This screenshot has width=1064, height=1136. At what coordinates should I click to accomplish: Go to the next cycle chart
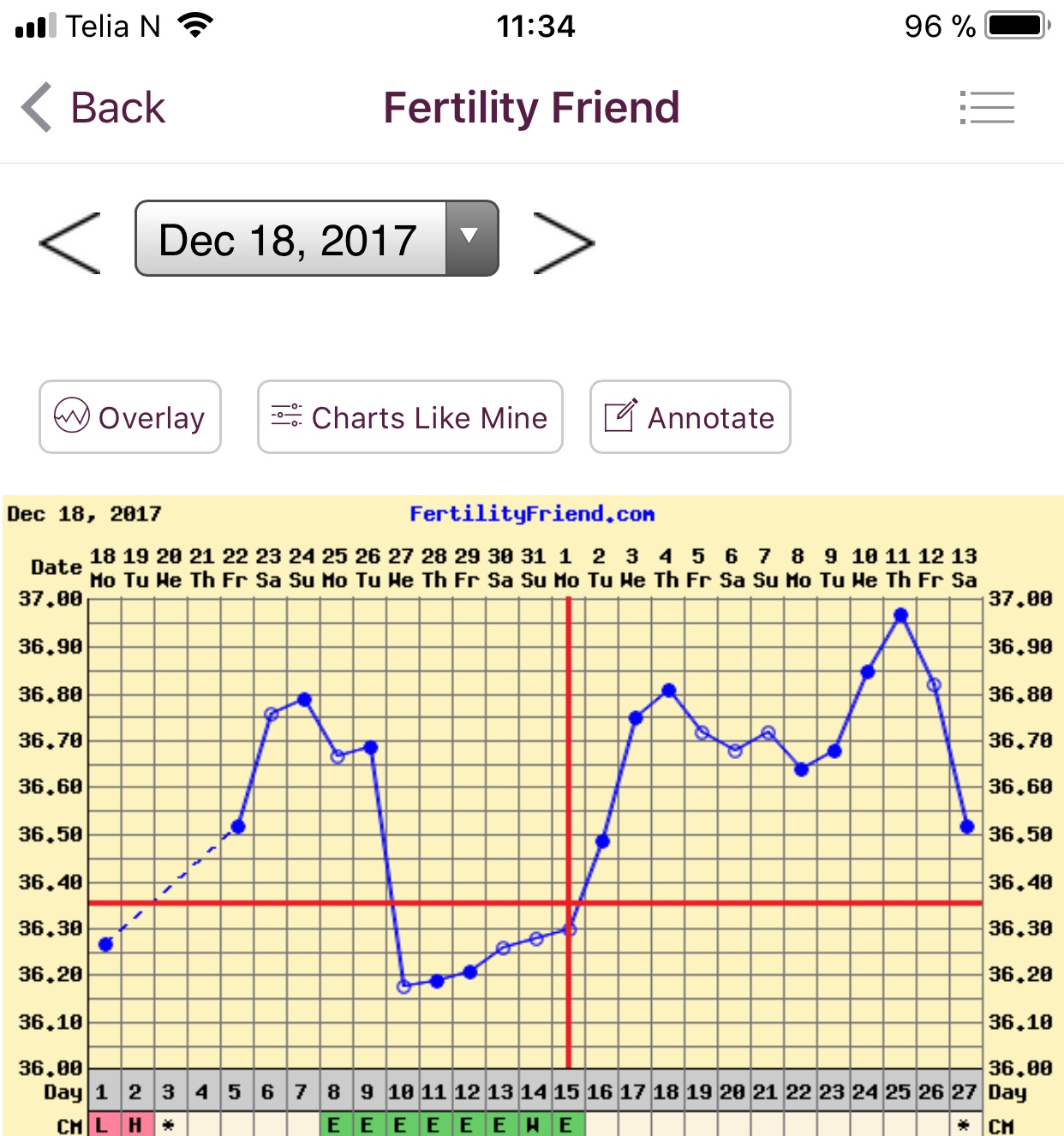[x=563, y=243]
